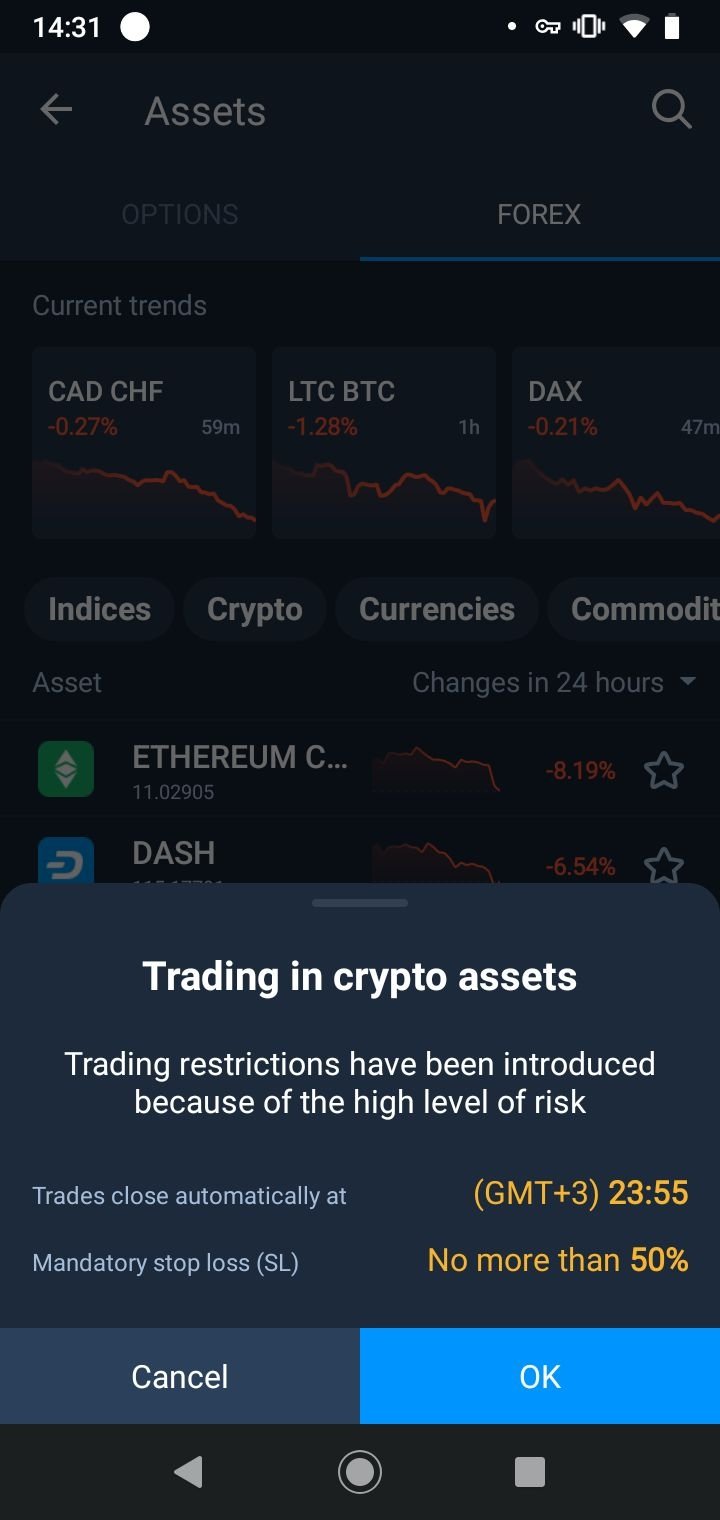The height and width of the screenshot is (1520, 720).
Task: Go to the home screen
Action: [x=360, y=1472]
